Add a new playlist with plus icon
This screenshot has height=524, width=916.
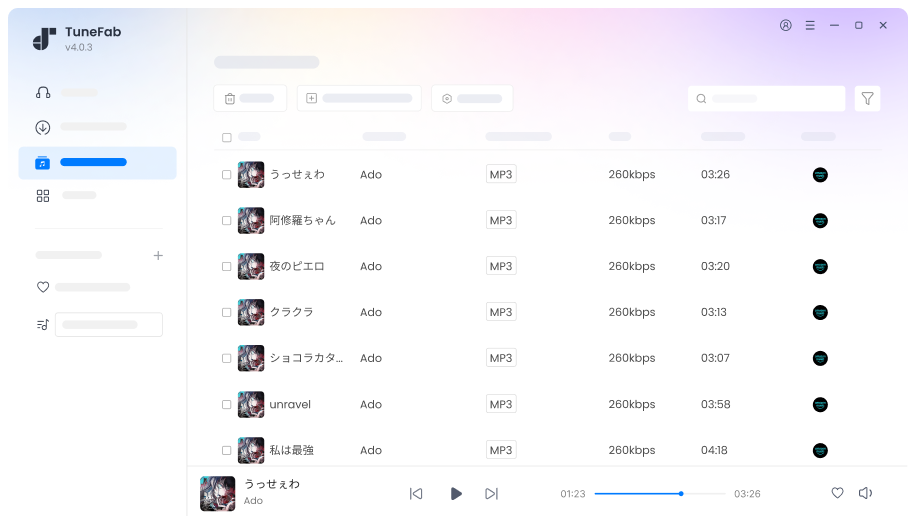pos(158,256)
